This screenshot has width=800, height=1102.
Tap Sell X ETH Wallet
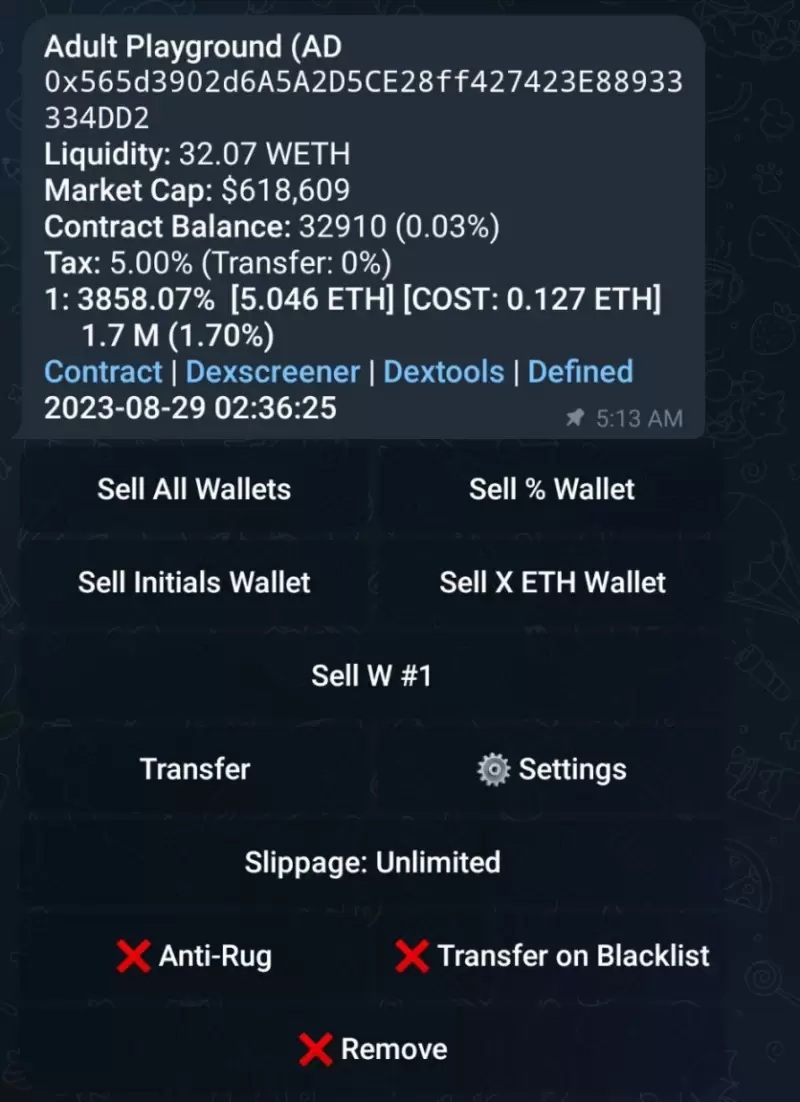552,582
